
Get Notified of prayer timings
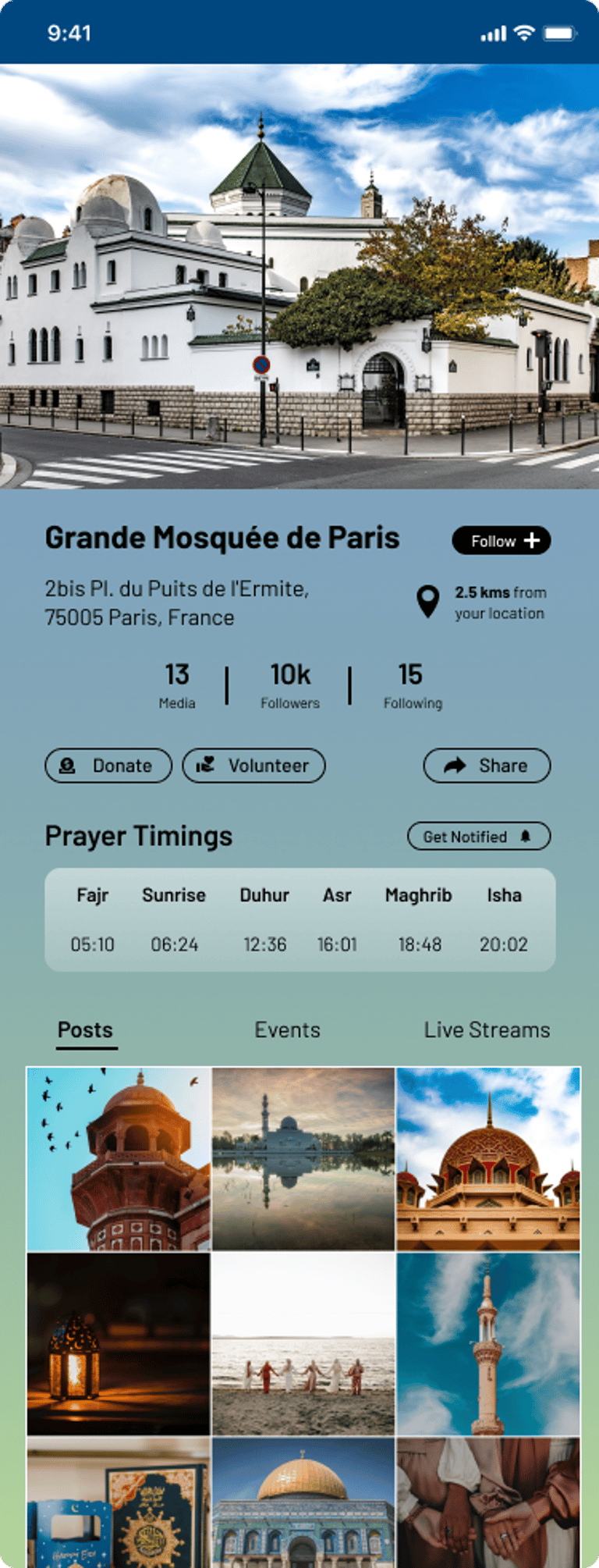478,837
